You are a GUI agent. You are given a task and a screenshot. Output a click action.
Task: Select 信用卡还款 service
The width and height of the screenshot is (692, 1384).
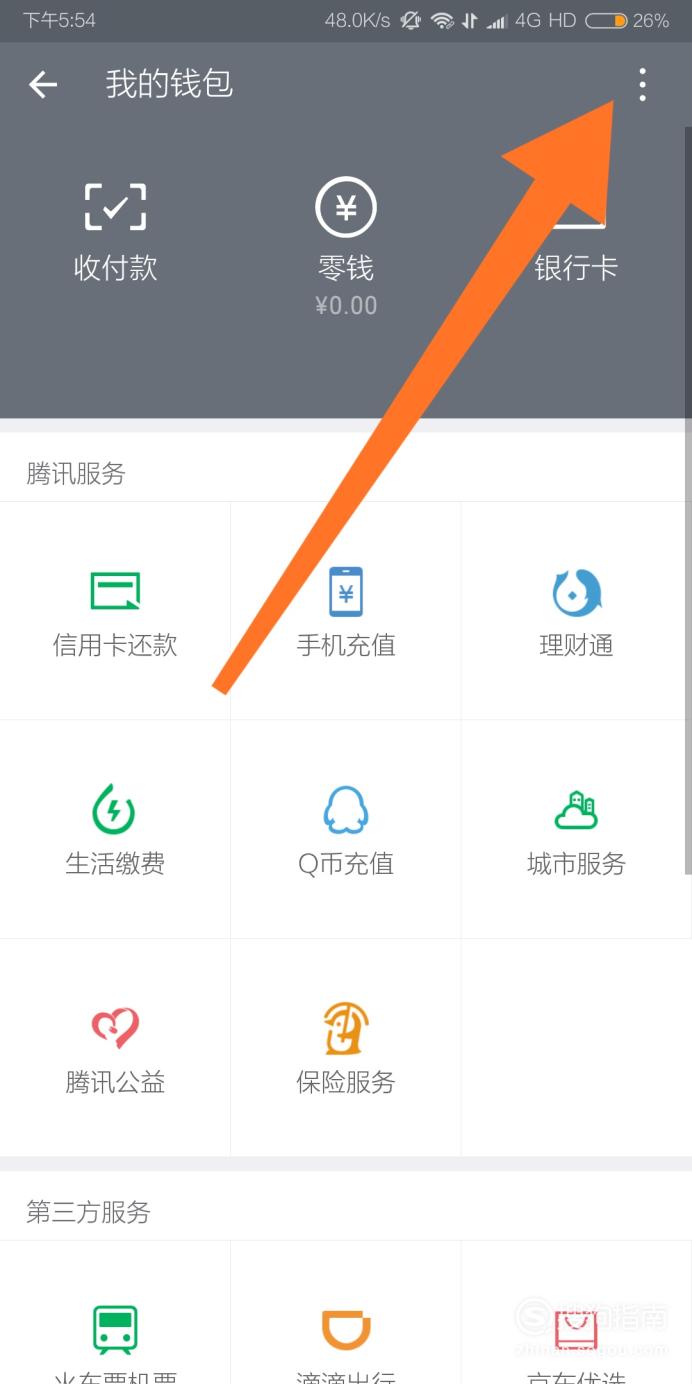tap(115, 611)
